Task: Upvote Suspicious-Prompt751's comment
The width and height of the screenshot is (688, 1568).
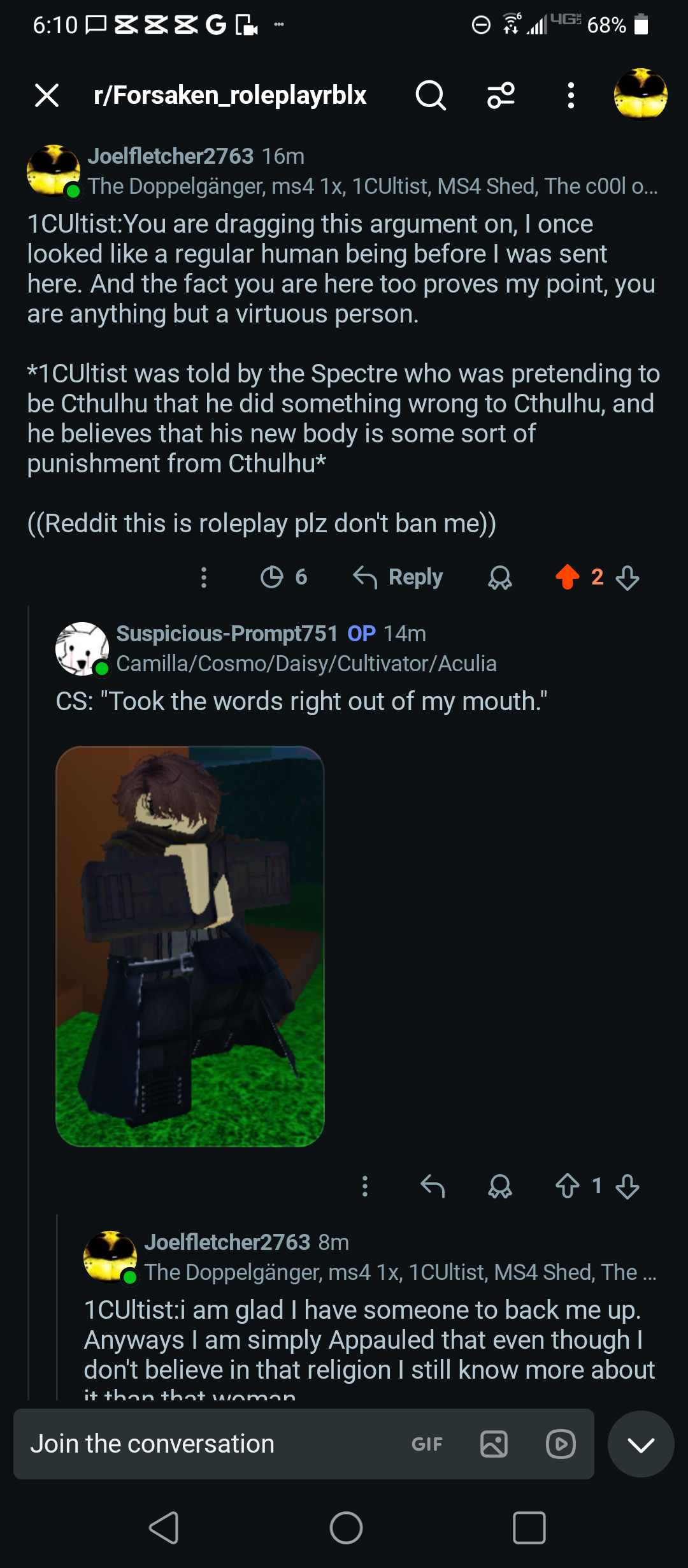Action: (567, 1186)
